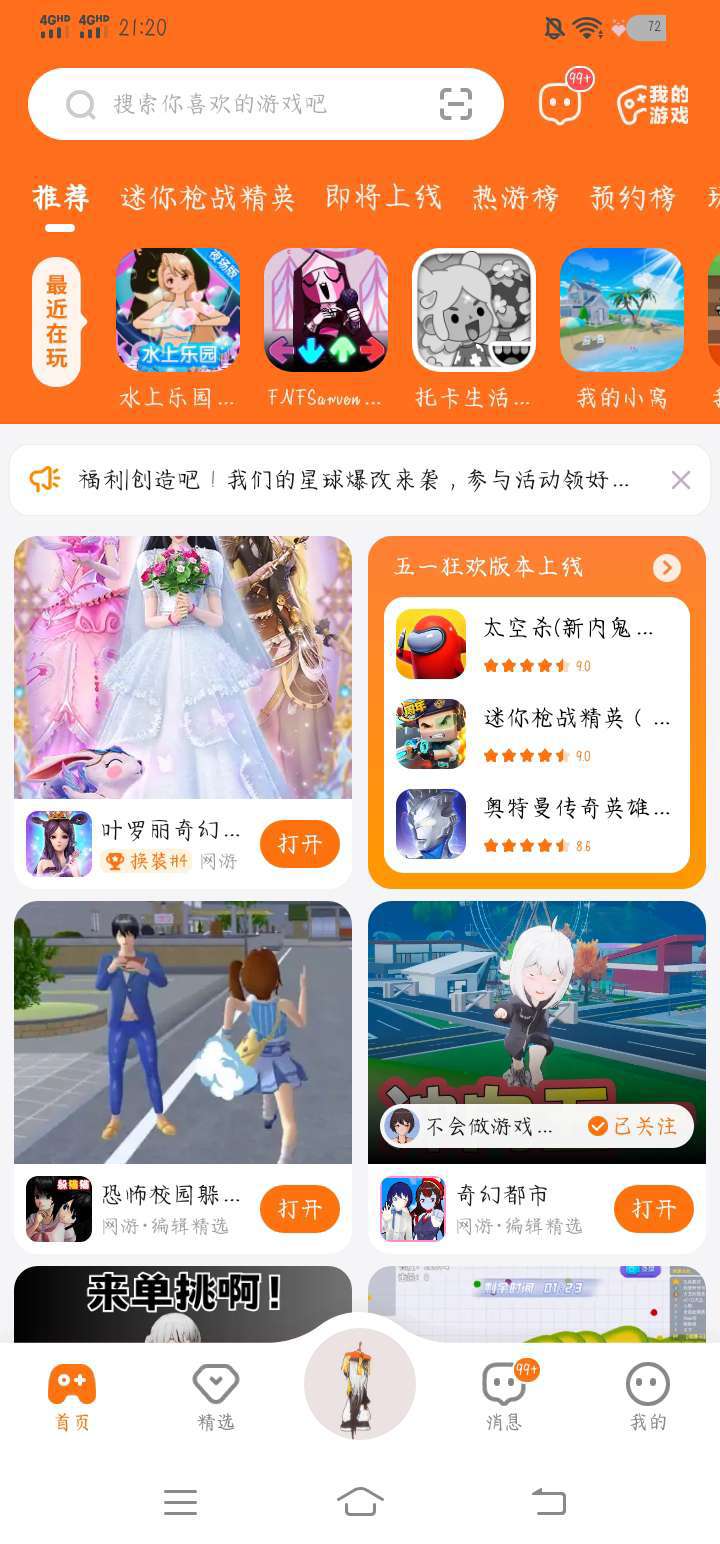Tap 打开 for 叶罗丽奇幻 game

click(300, 844)
